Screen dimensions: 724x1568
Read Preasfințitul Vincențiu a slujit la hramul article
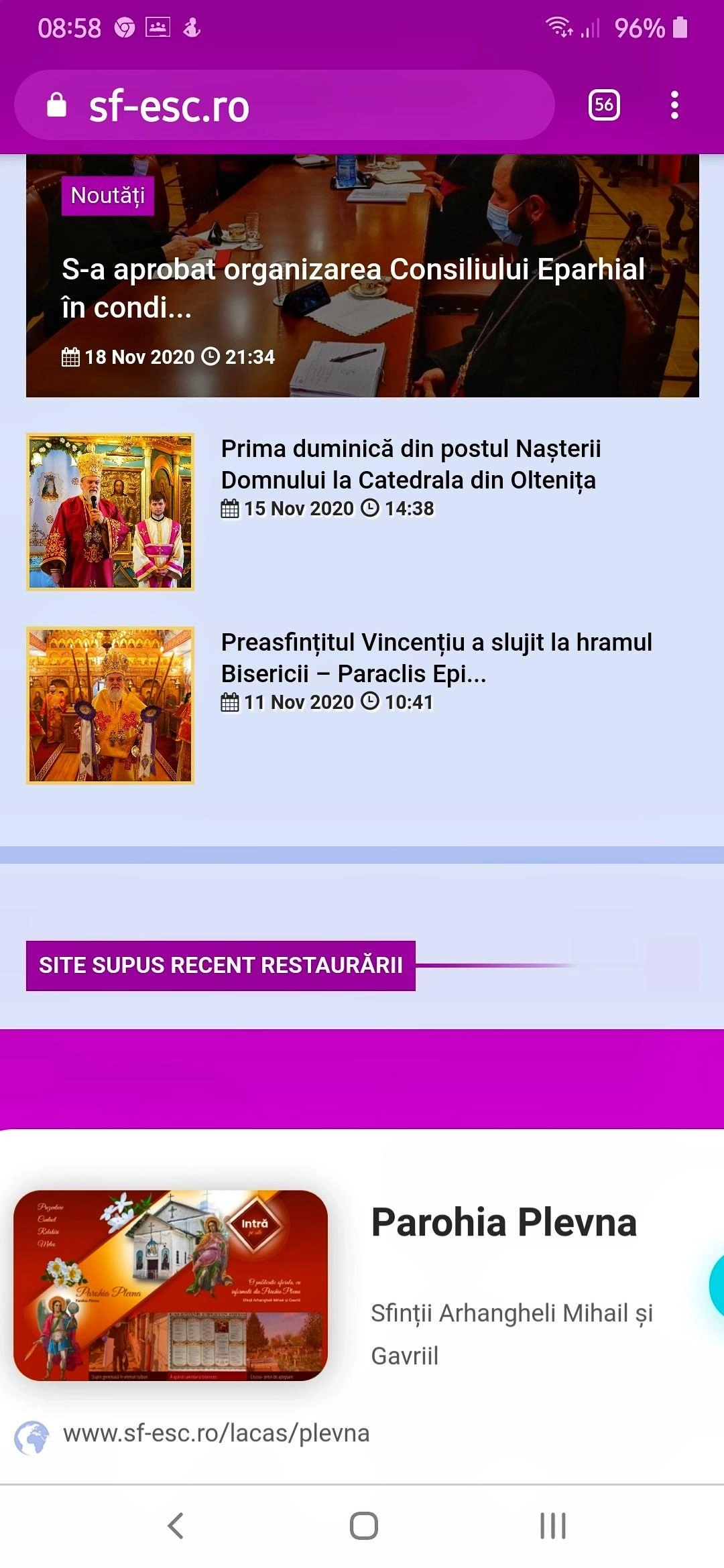pyautogui.click(x=436, y=657)
